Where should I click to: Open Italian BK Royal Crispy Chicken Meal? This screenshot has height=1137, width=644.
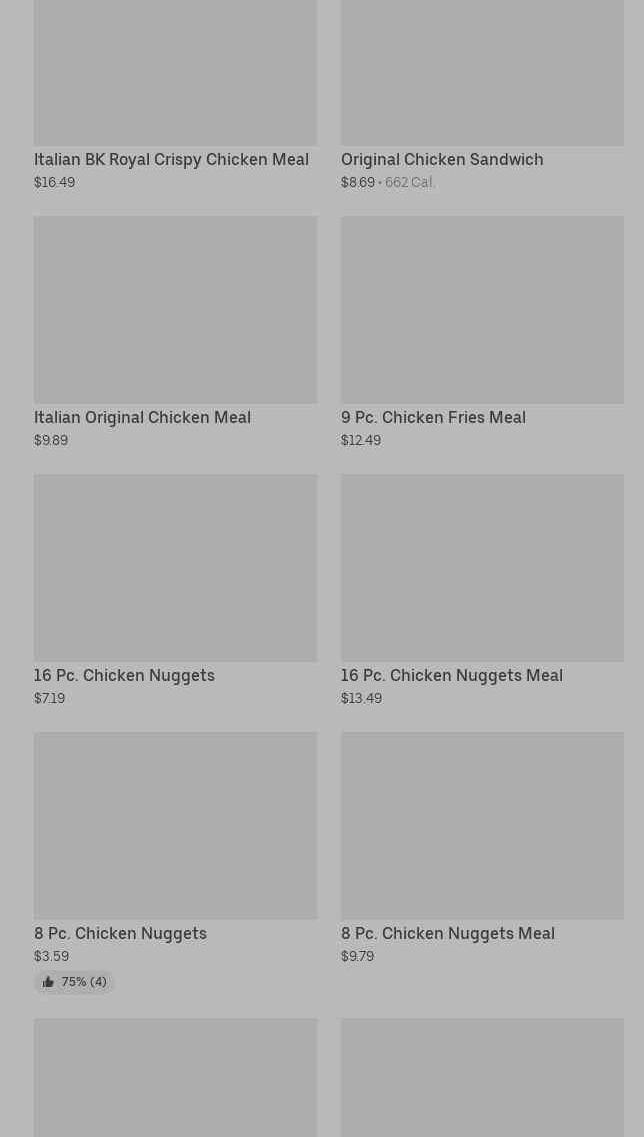(175, 95)
